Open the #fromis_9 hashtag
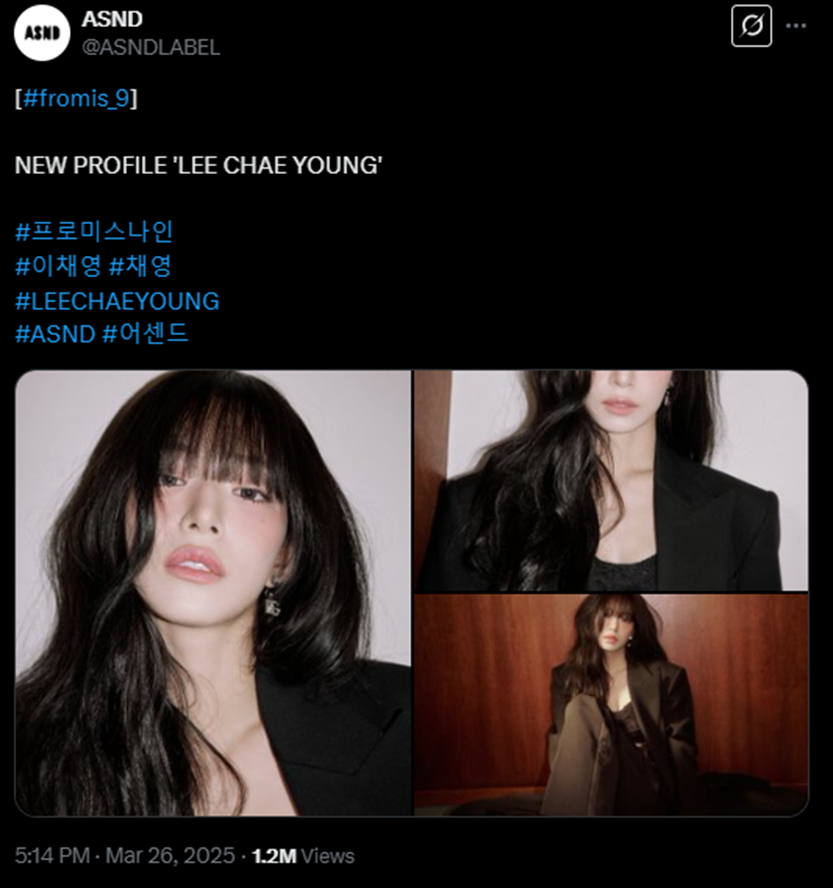The width and height of the screenshot is (833, 888). point(76,99)
